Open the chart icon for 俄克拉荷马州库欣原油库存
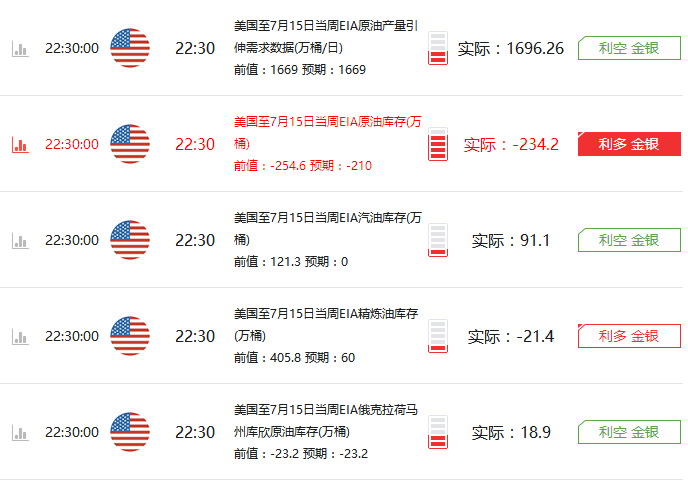The height and width of the screenshot is (483, 688). (20, 433)
